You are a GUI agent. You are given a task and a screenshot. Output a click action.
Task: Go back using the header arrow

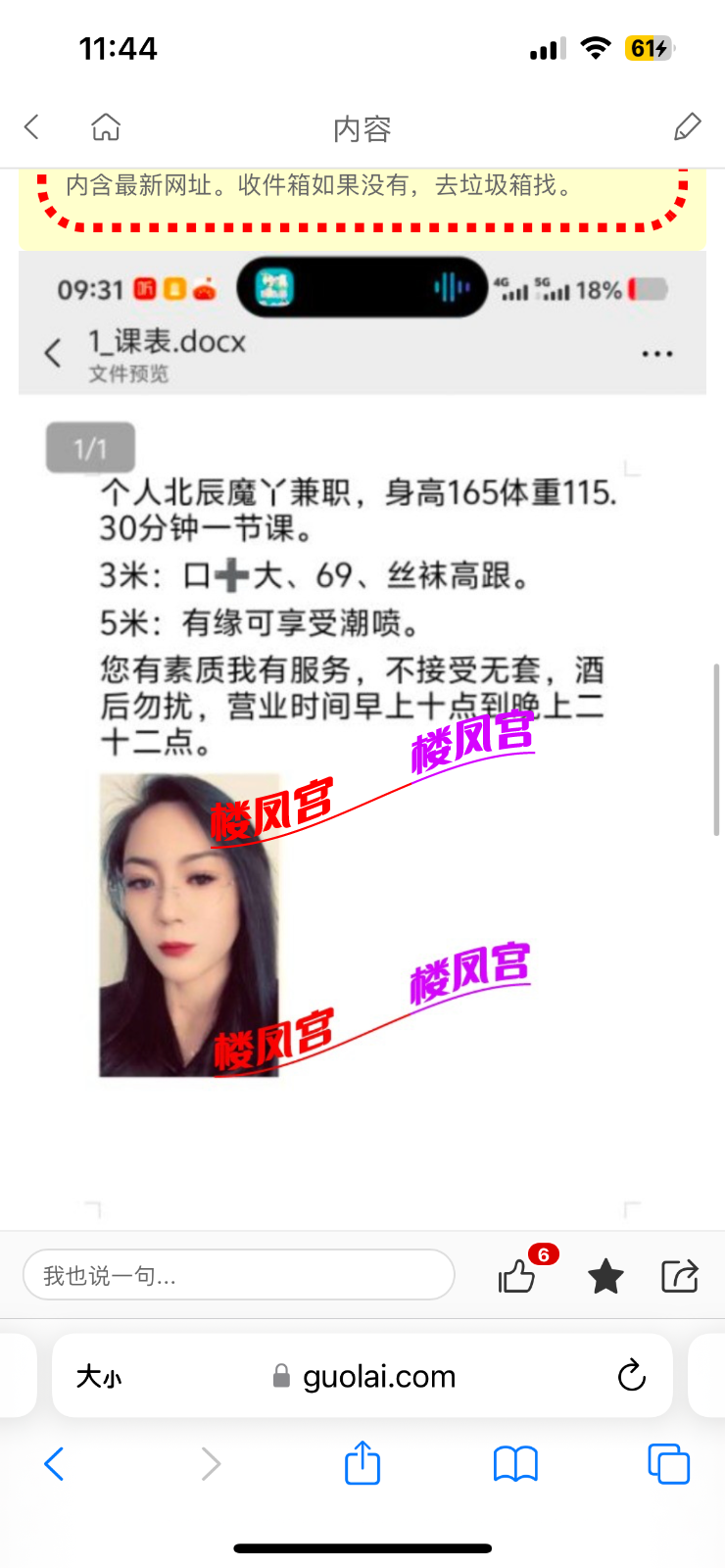(32, 126)
